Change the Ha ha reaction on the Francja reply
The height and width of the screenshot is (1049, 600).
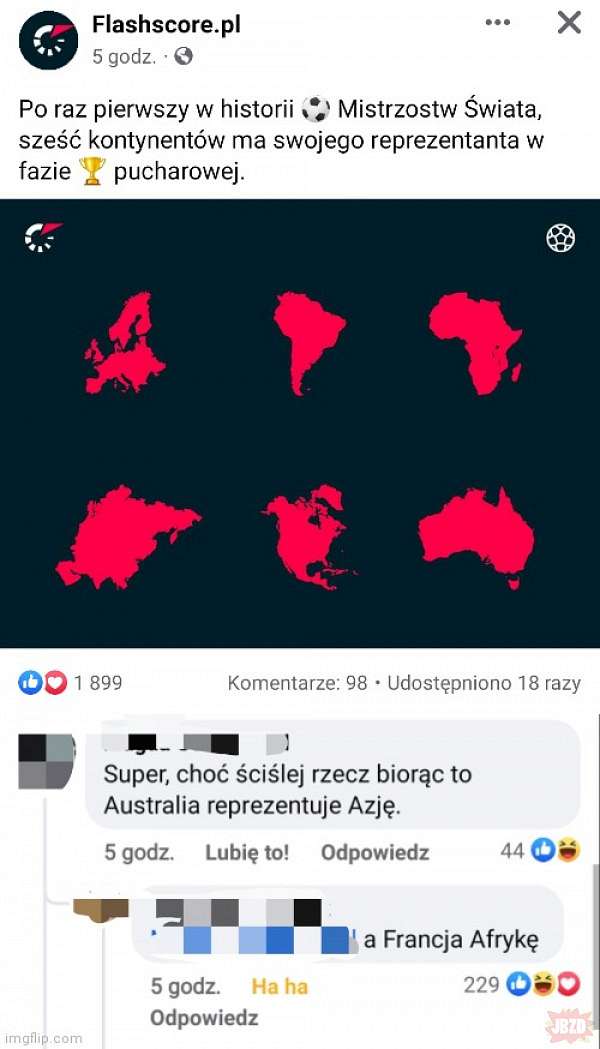coord(279,986)
